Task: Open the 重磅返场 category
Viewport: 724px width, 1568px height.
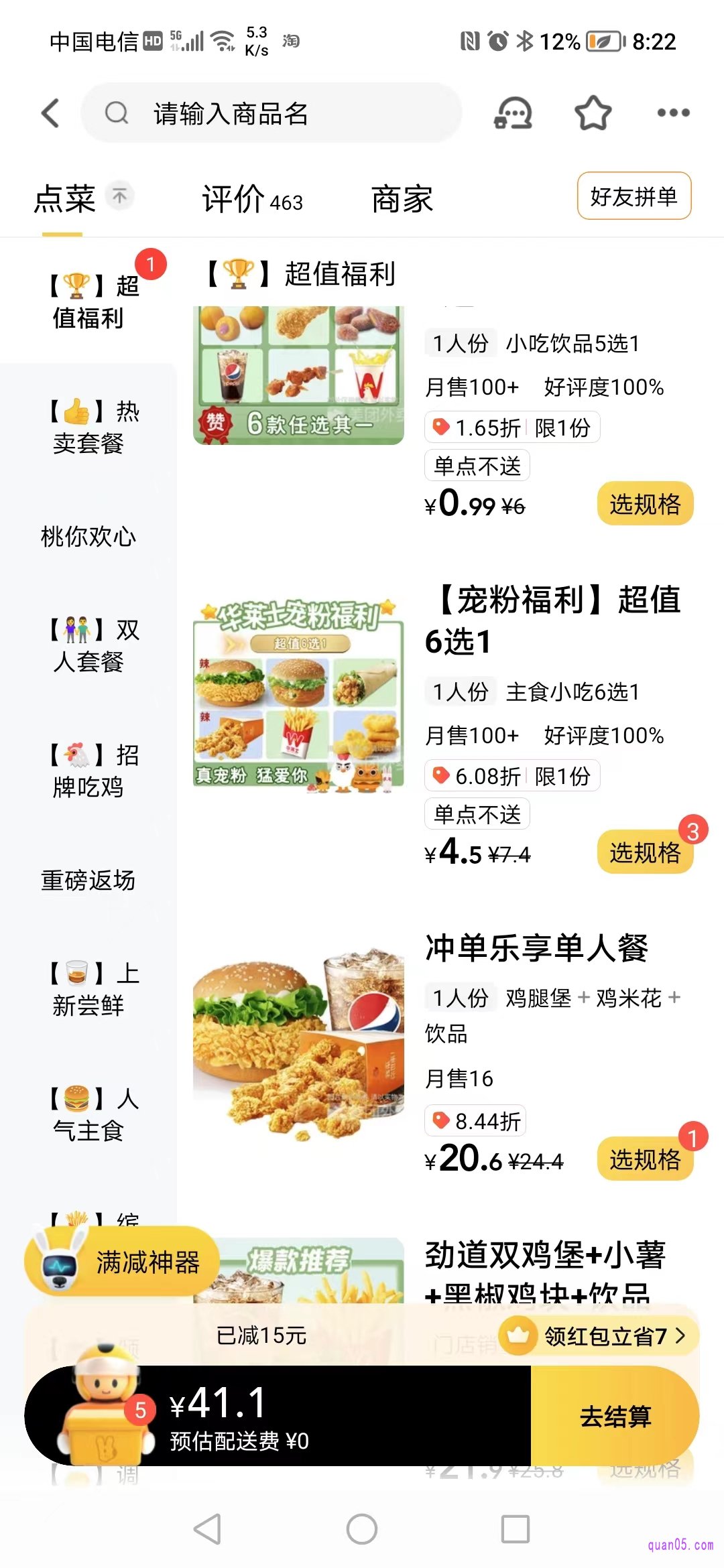Action: [88, 880]
